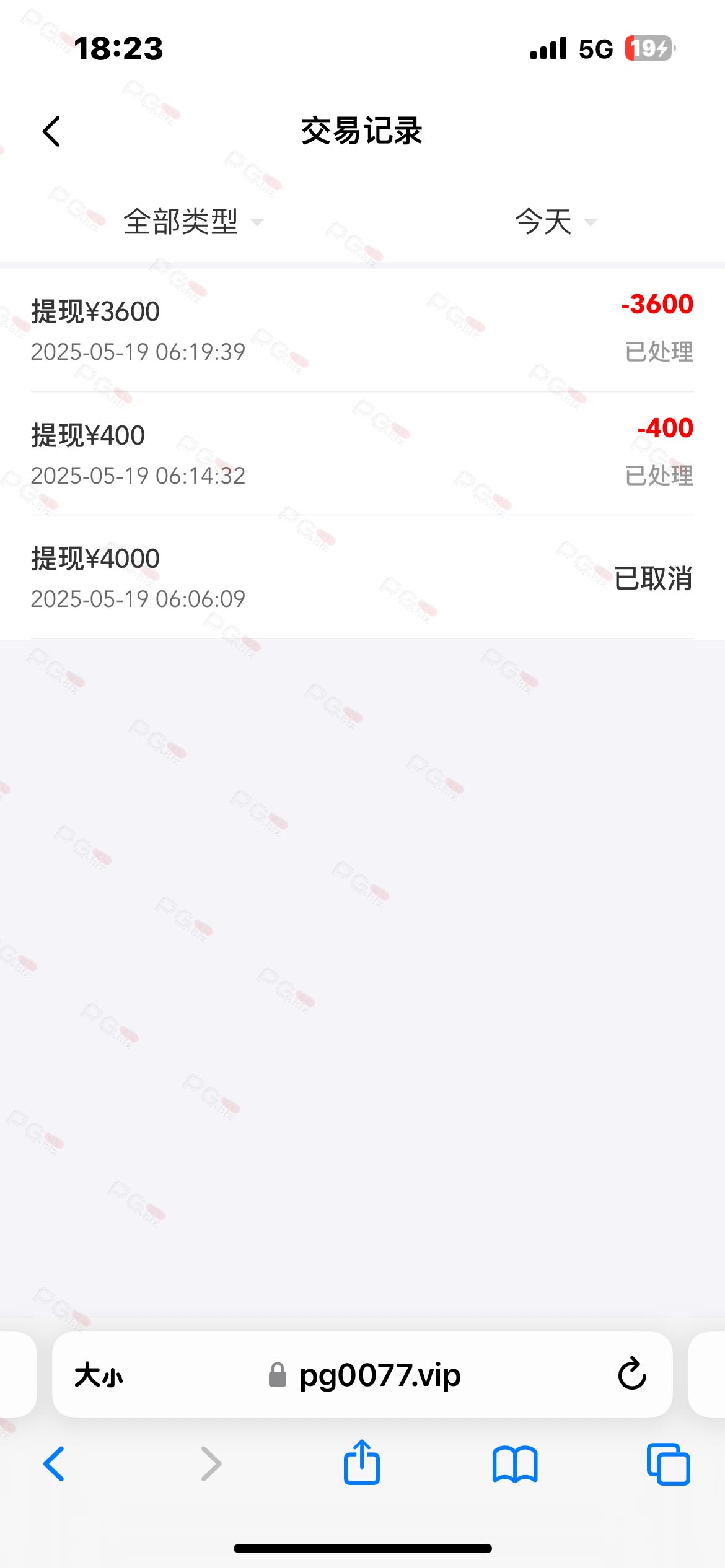Viewport: 725px width, 1568px height.
Task: Open the cancelled 提现¥4000 record
Action: [x=362, y=577]
